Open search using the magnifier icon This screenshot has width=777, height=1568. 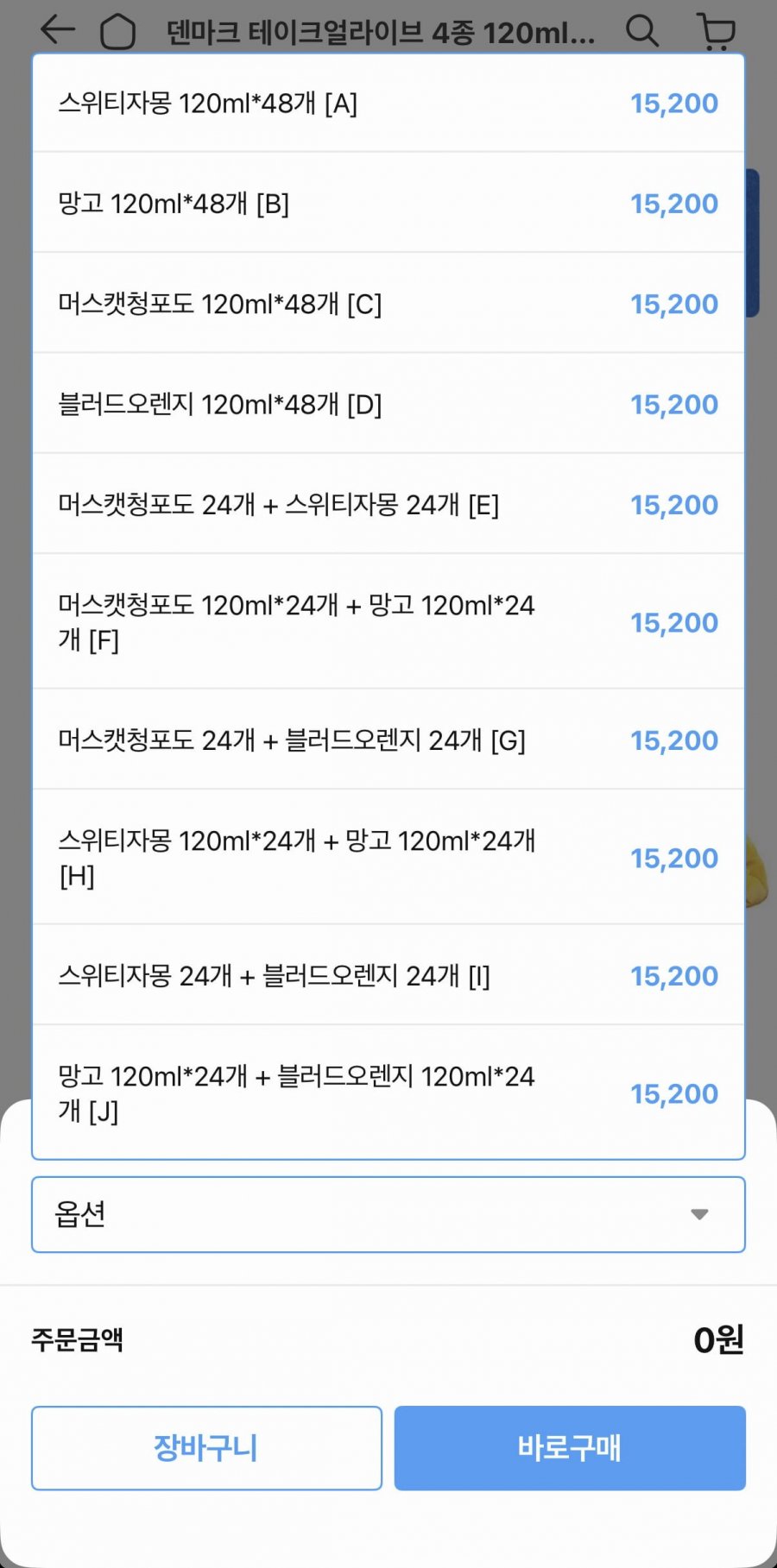coord(641,32)
